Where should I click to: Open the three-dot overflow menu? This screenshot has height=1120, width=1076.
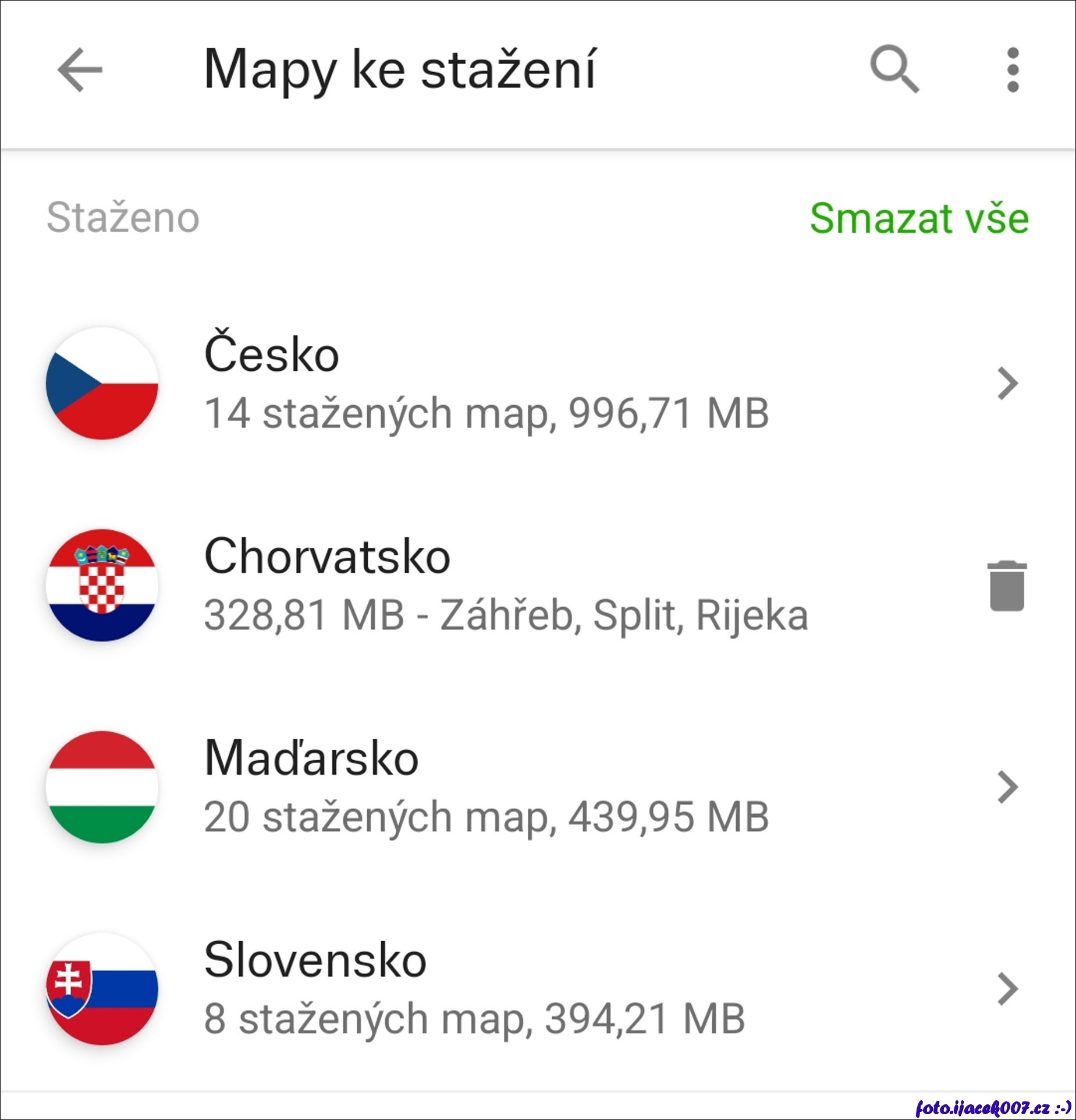pos(1013,70)
